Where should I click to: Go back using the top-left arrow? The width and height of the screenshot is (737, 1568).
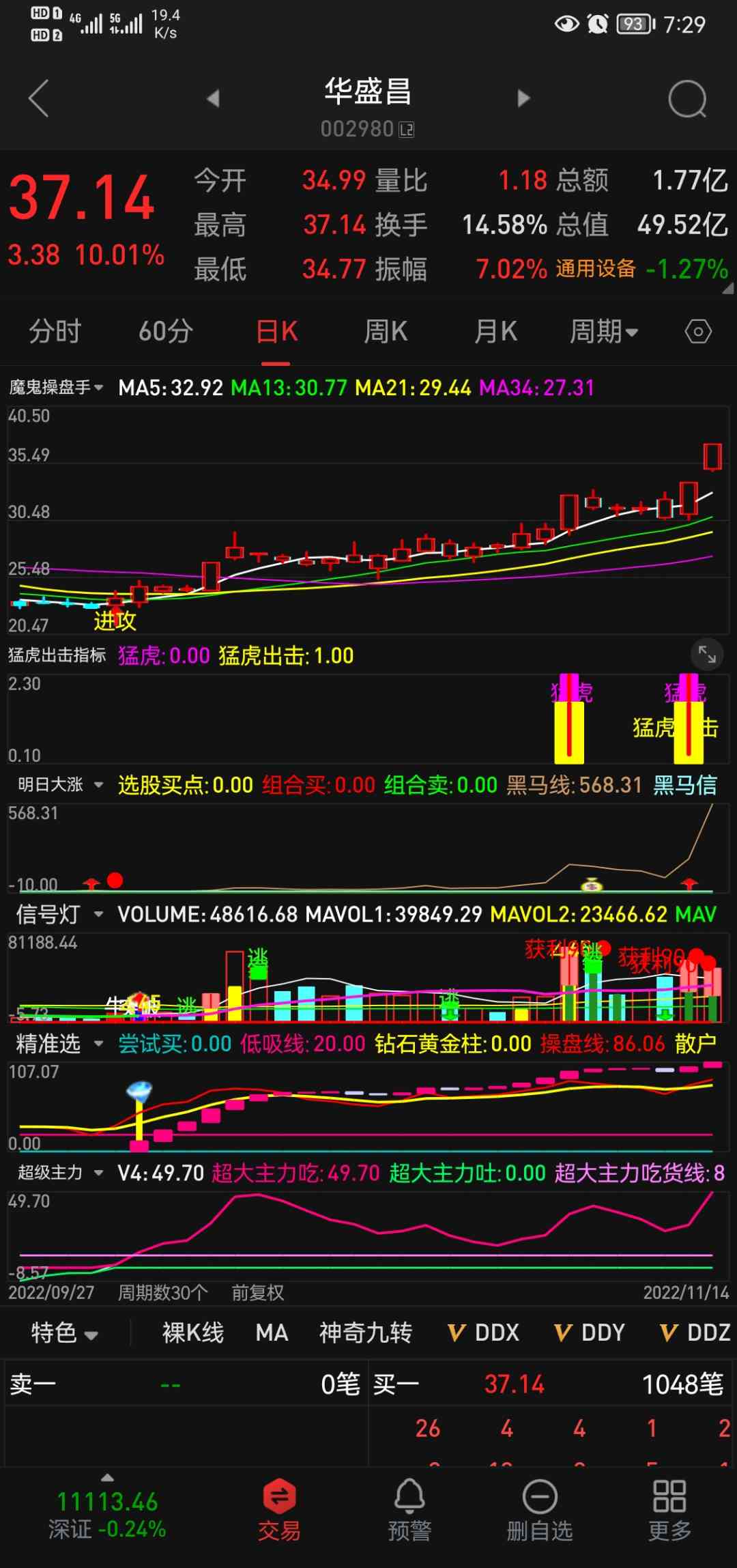[39, 98]
